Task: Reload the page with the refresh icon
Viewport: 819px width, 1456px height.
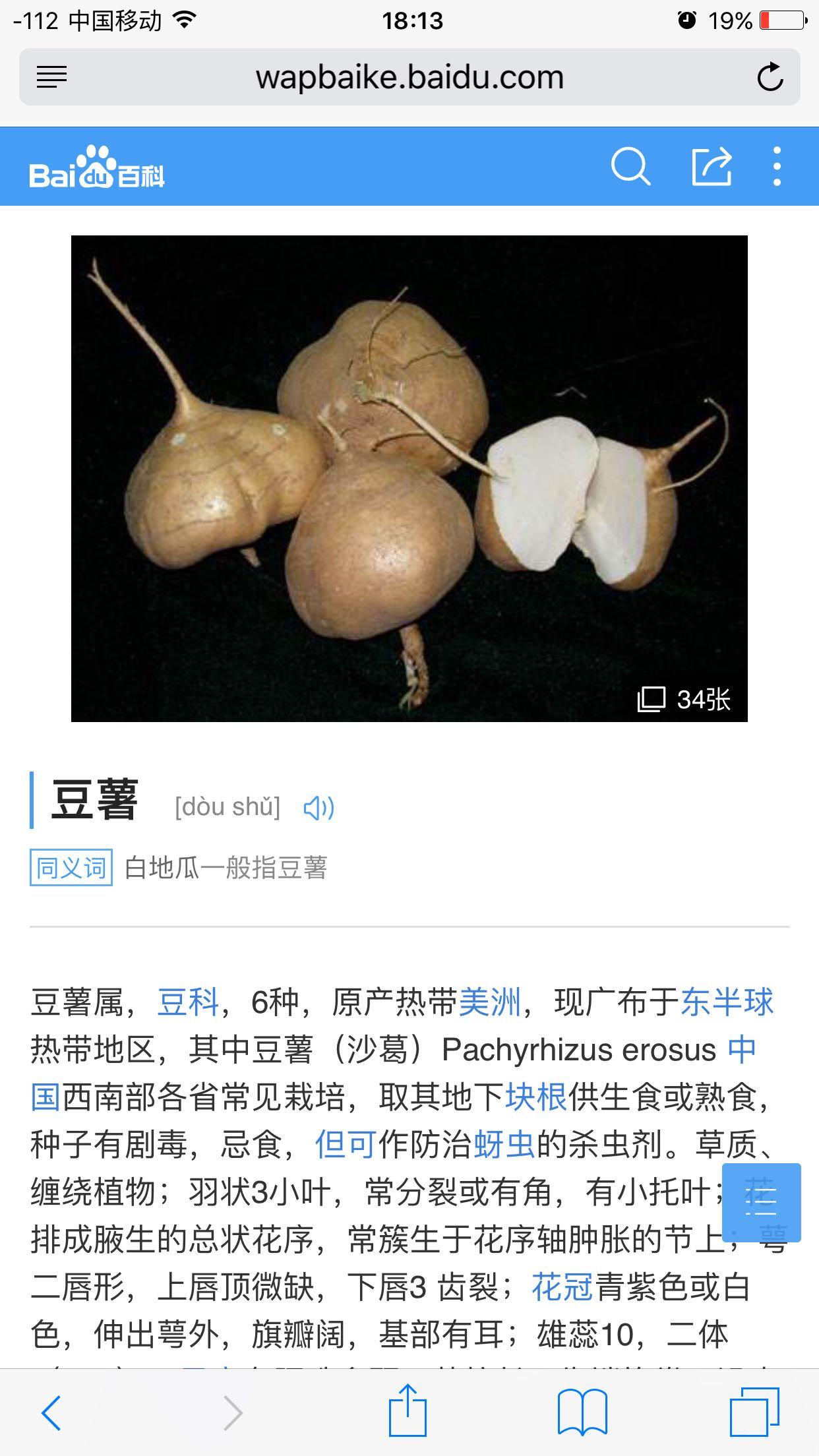Action: [x=770, y=76]
